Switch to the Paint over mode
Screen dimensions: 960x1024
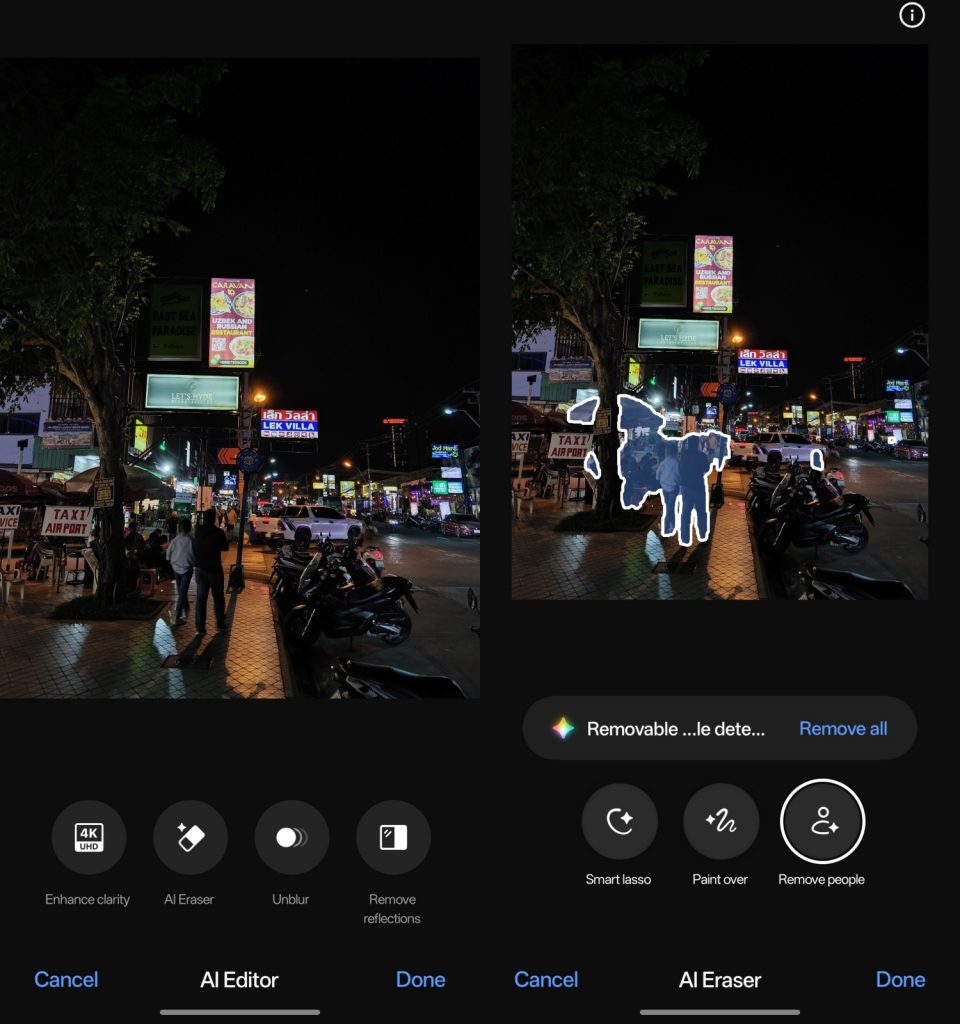(x=720, y=822)
